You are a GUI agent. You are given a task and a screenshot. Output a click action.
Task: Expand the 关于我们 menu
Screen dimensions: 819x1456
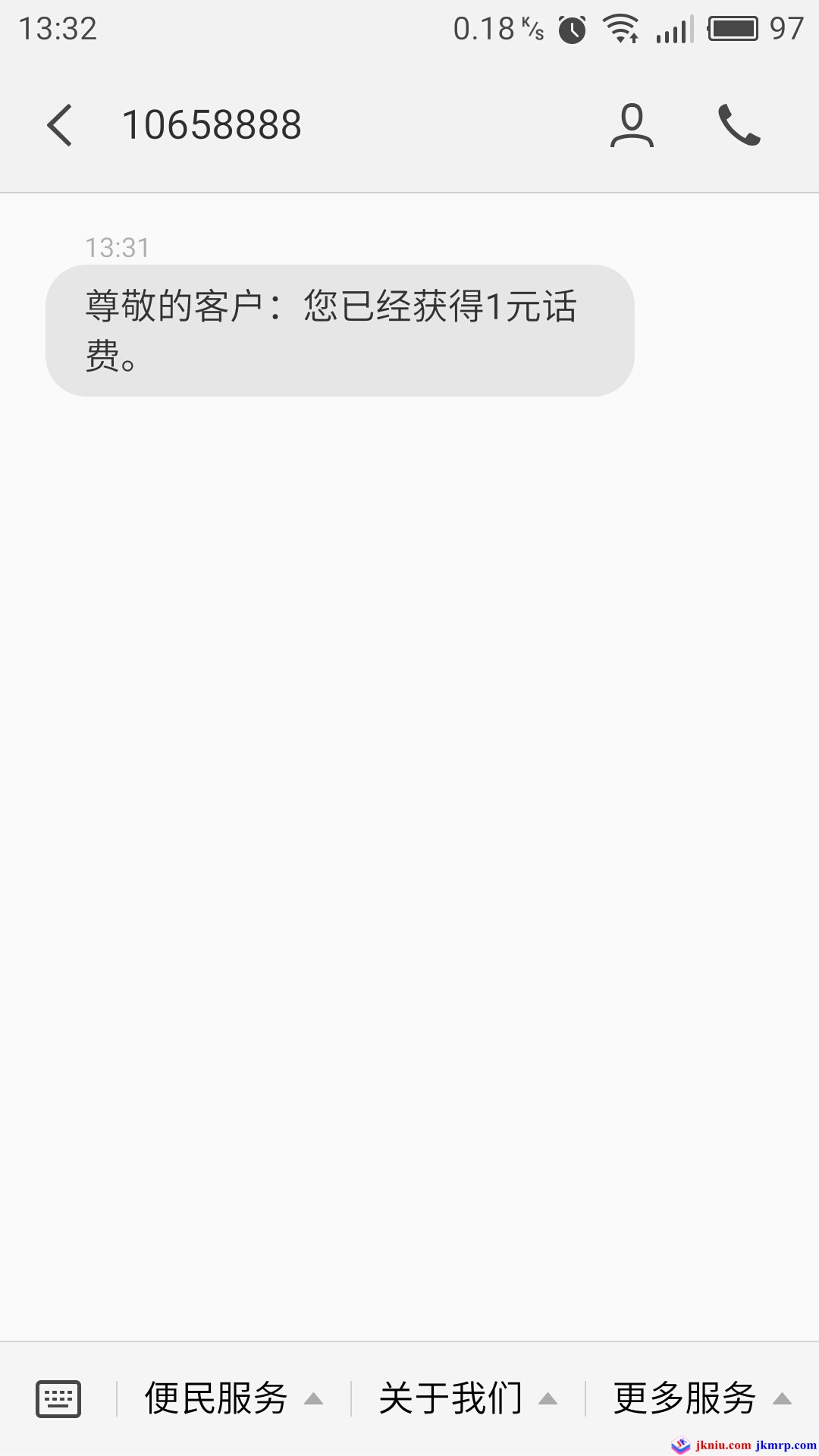(467, 1398)
